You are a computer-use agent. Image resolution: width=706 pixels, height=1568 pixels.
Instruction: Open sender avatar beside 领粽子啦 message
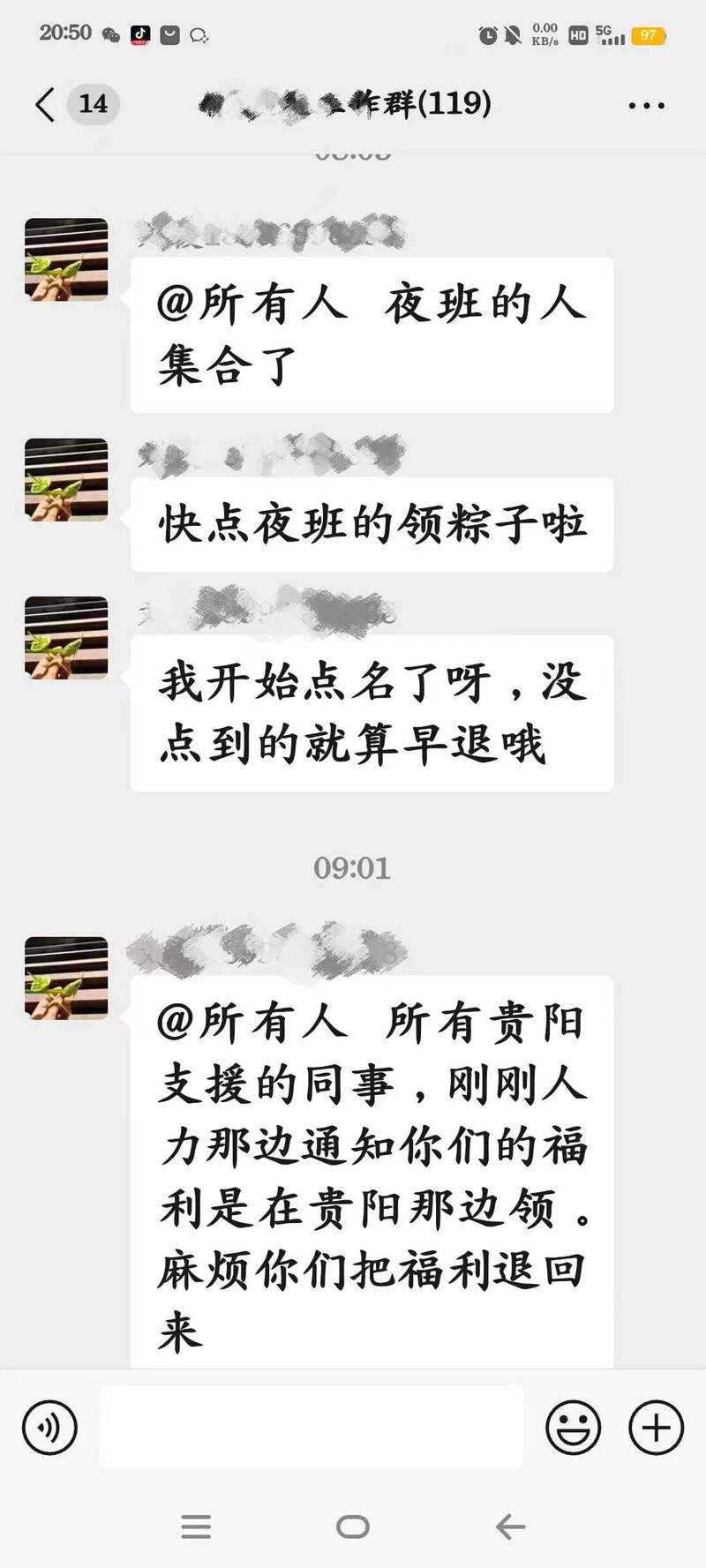tap(66, 479)
